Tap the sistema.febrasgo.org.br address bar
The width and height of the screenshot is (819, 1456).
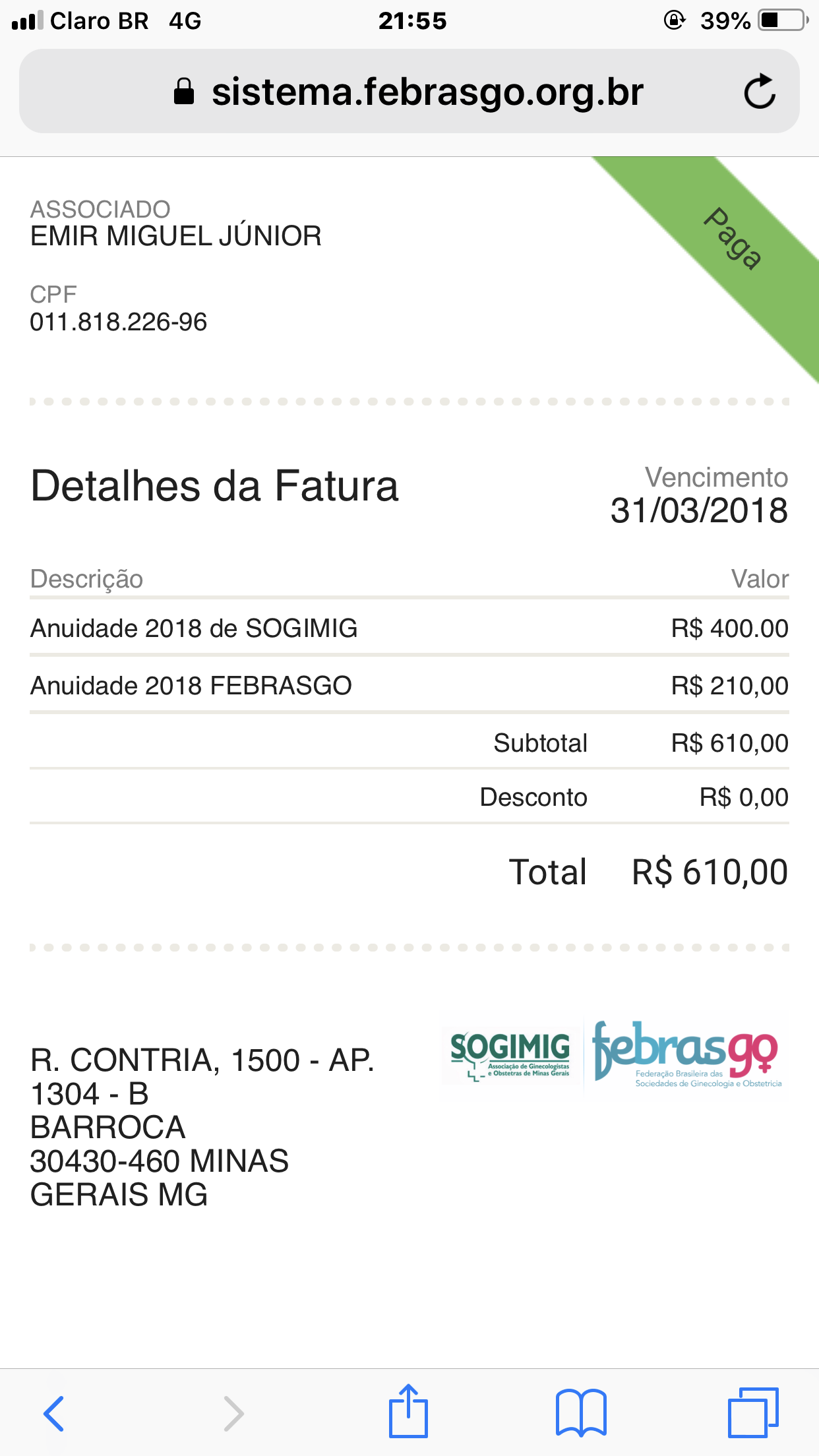(x=409, y=92)
